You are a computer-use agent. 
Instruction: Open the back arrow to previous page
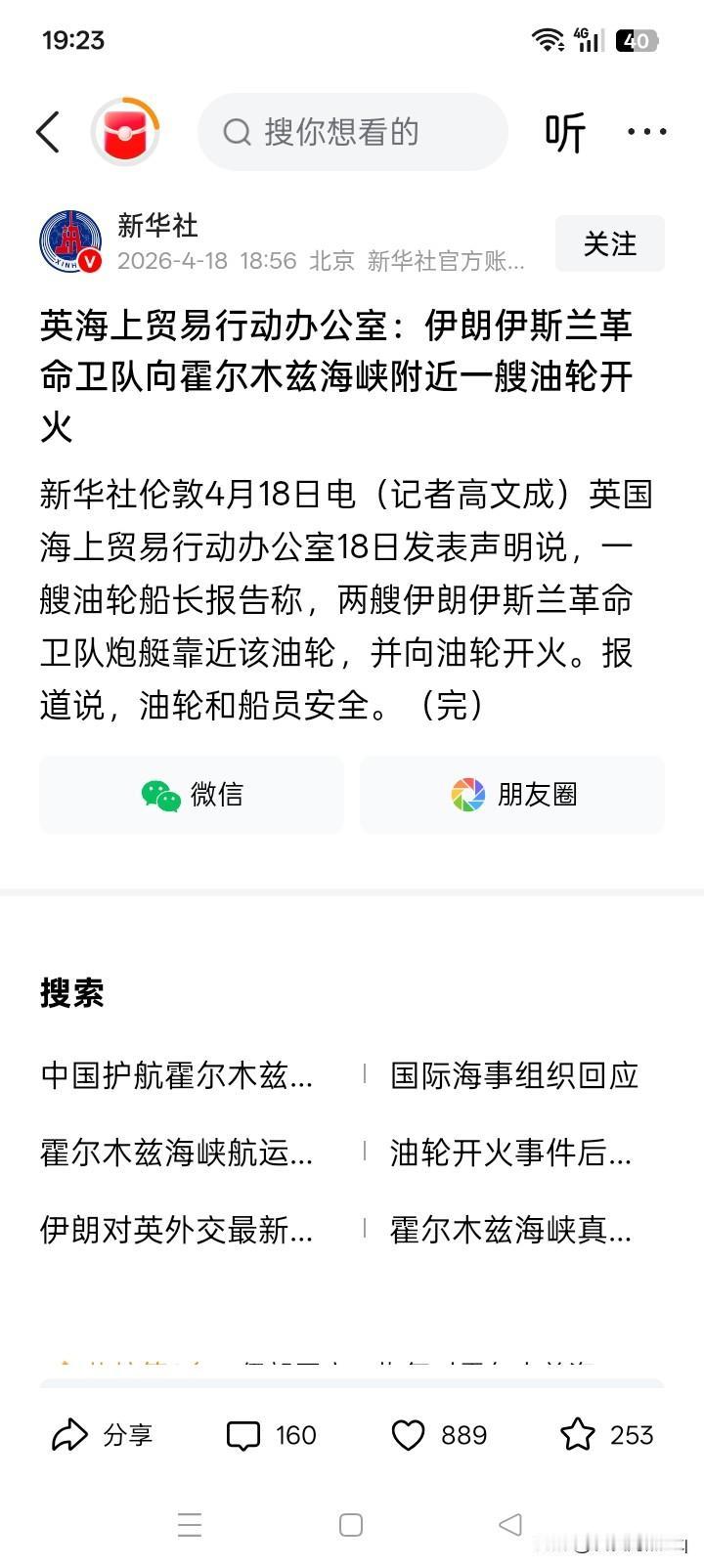[x=48, y=131]
